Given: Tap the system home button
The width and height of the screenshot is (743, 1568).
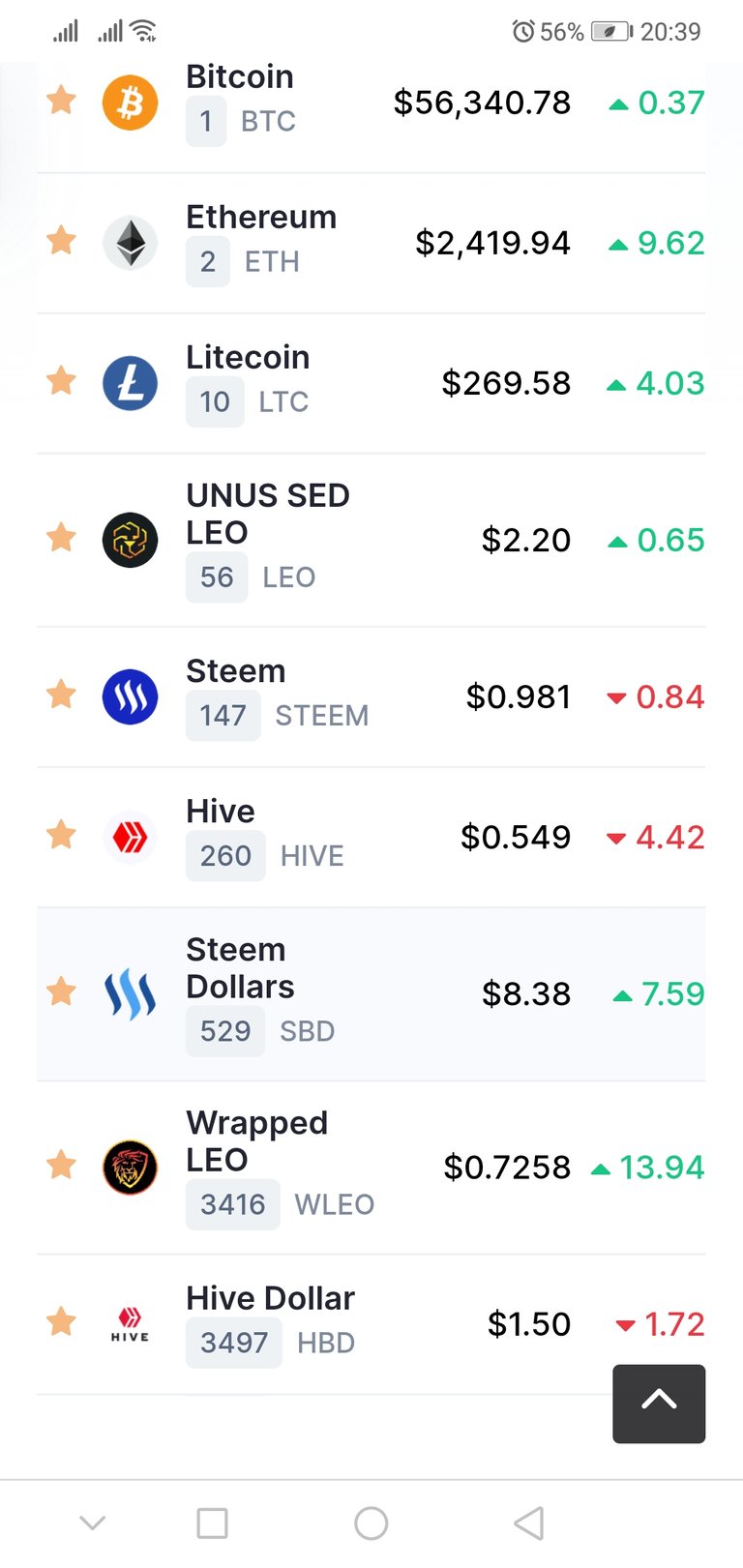Looking at the screenshot, I should click(x=371, y=1523).
